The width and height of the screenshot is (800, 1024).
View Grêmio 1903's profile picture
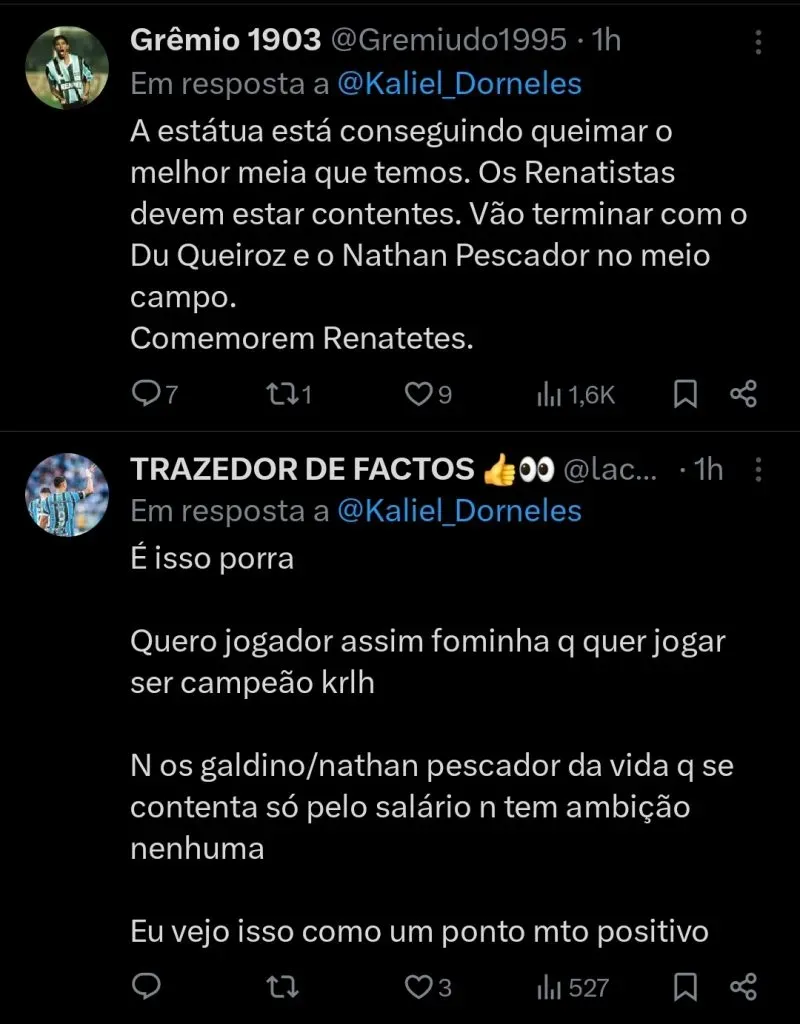coord(65,62)
